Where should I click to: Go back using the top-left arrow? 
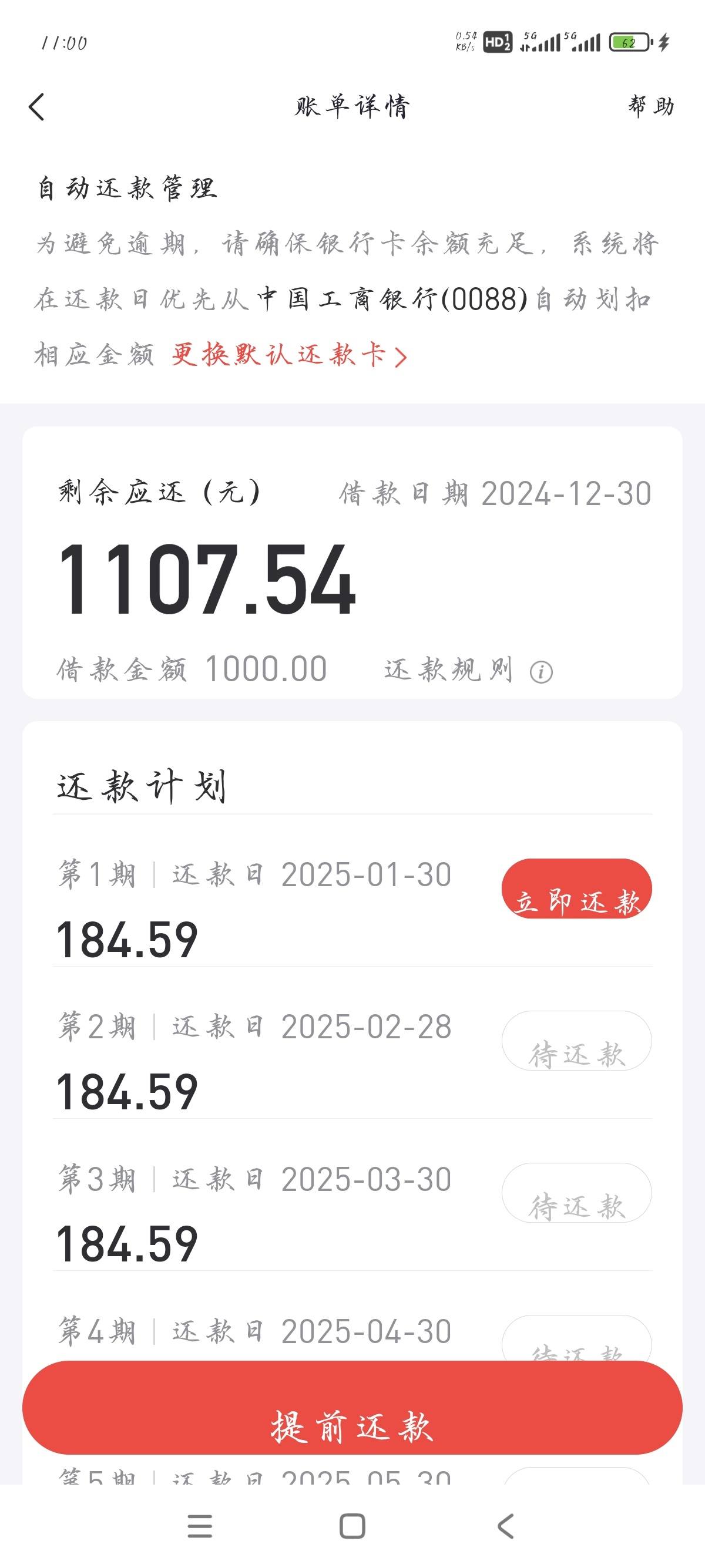coord(36,107)
